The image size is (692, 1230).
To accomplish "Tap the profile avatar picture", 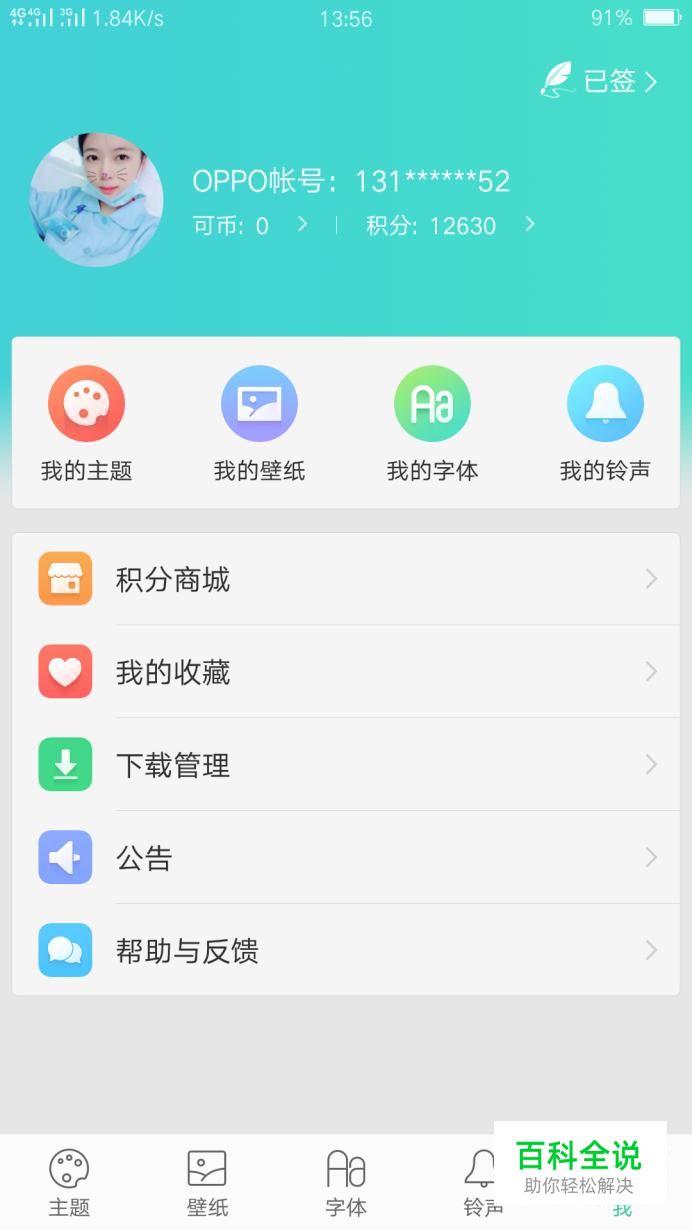I will point(96,200).
